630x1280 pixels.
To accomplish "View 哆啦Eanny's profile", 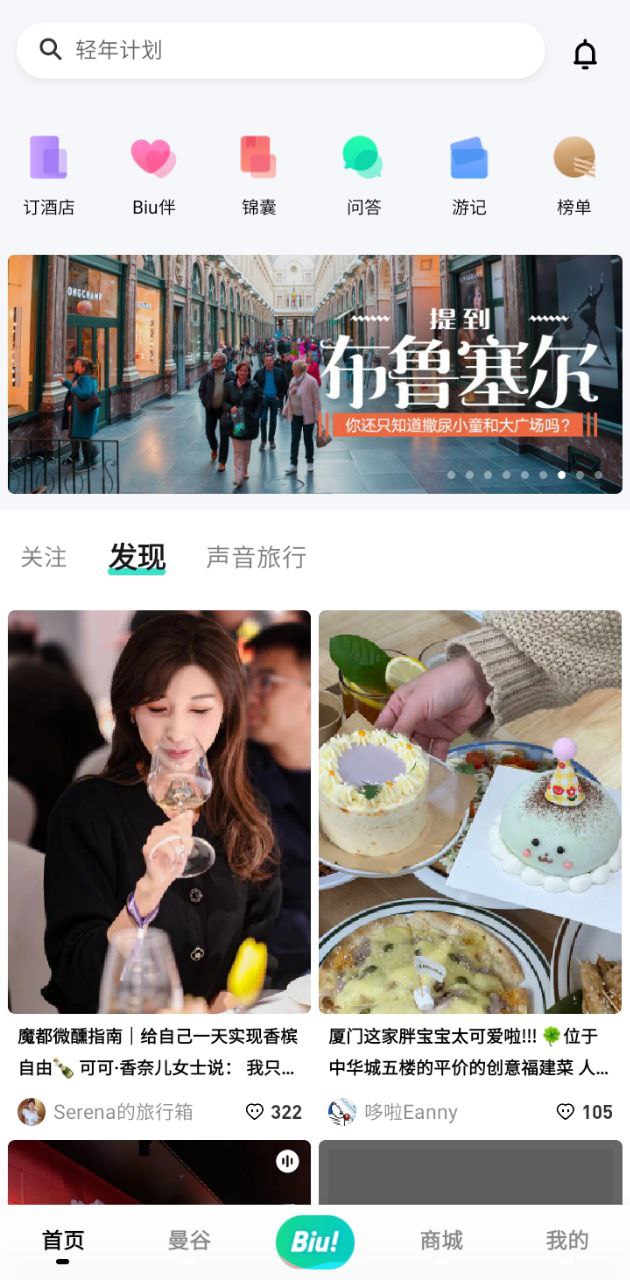I will 393,1112.
